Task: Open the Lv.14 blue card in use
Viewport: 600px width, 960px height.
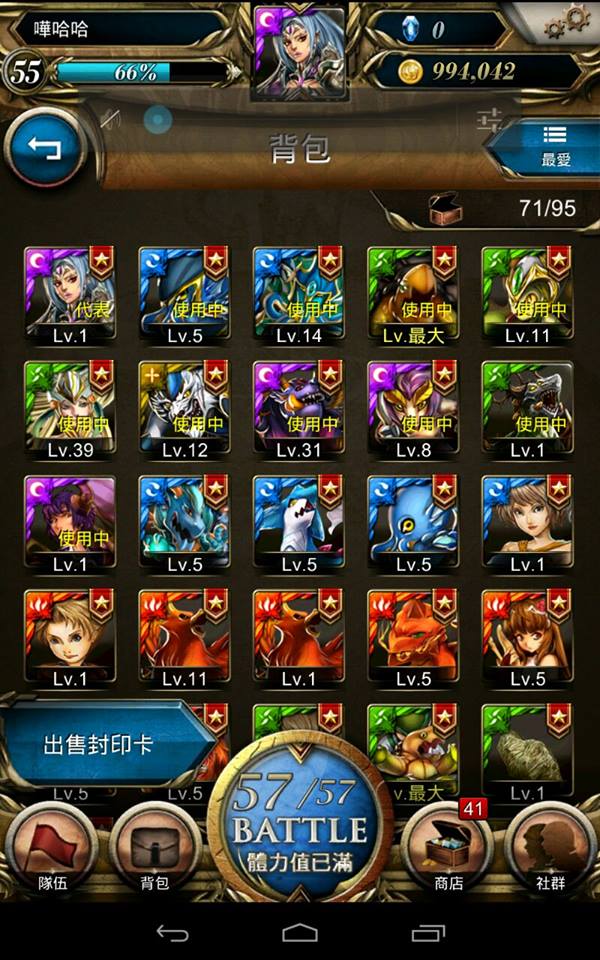Action: 298,295
